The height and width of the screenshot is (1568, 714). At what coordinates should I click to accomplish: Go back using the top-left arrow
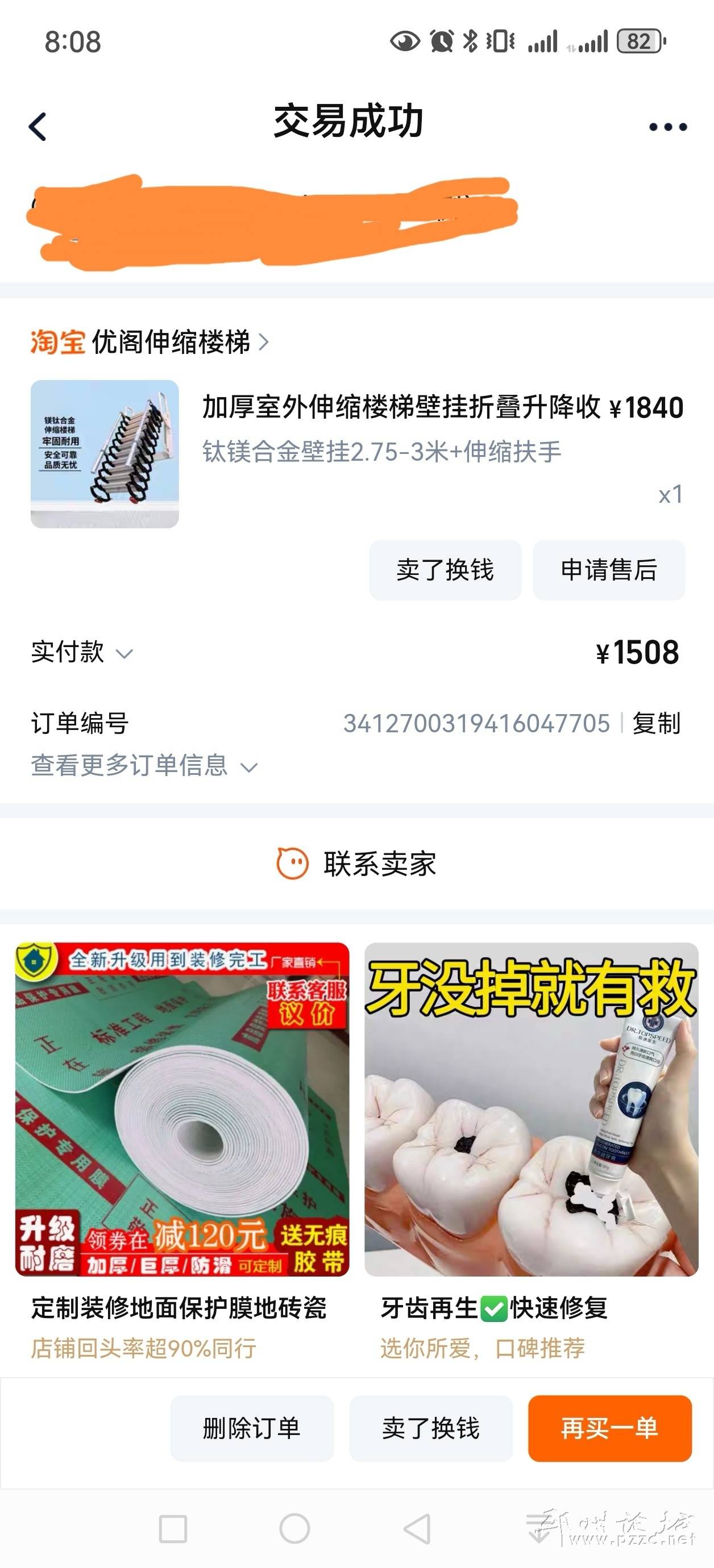[38, 127]
